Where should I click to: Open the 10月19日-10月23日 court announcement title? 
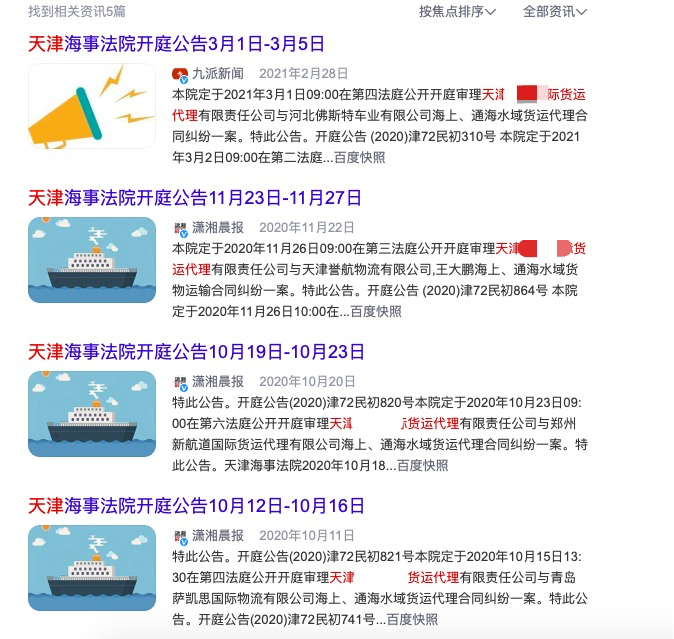coord(196,352)
